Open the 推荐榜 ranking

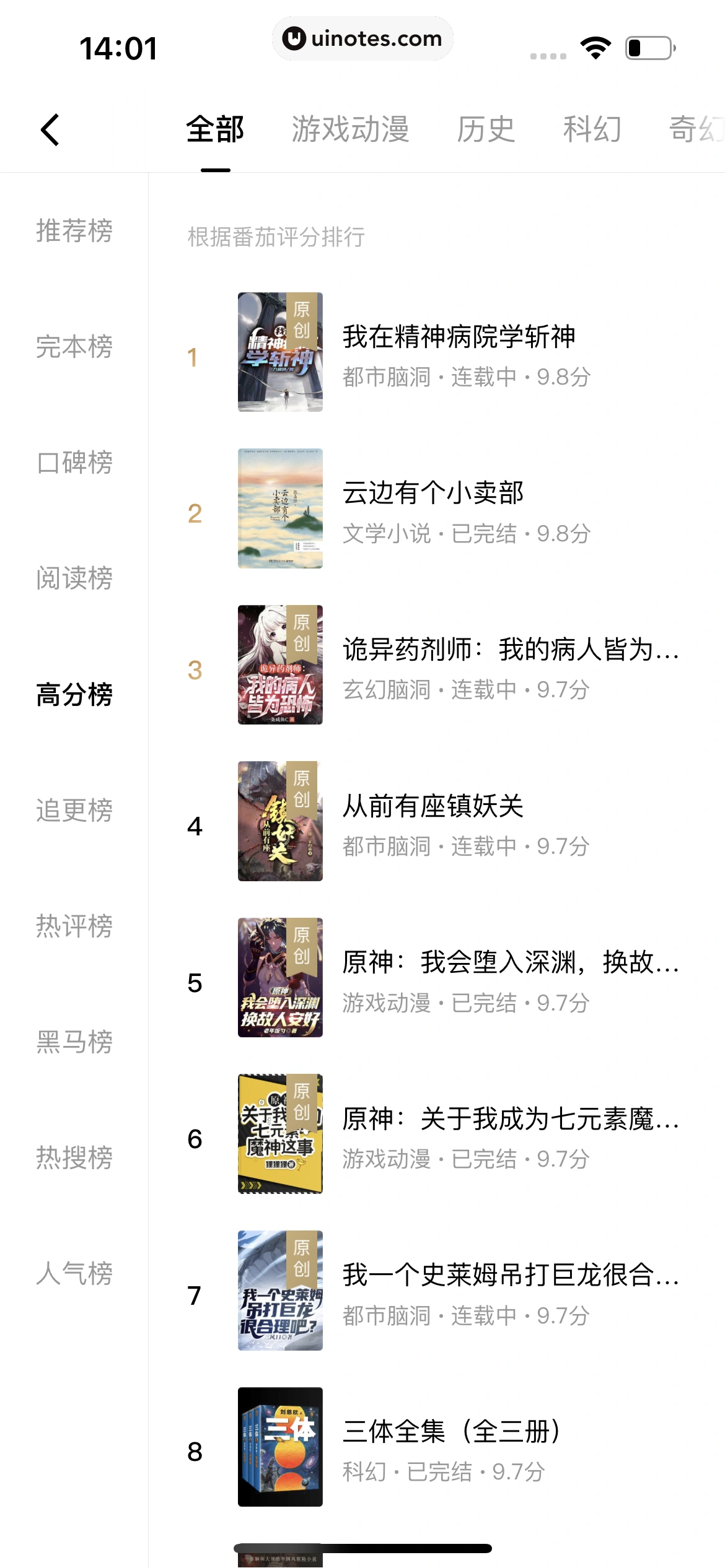pyautogui.click(x=74, y=231)
